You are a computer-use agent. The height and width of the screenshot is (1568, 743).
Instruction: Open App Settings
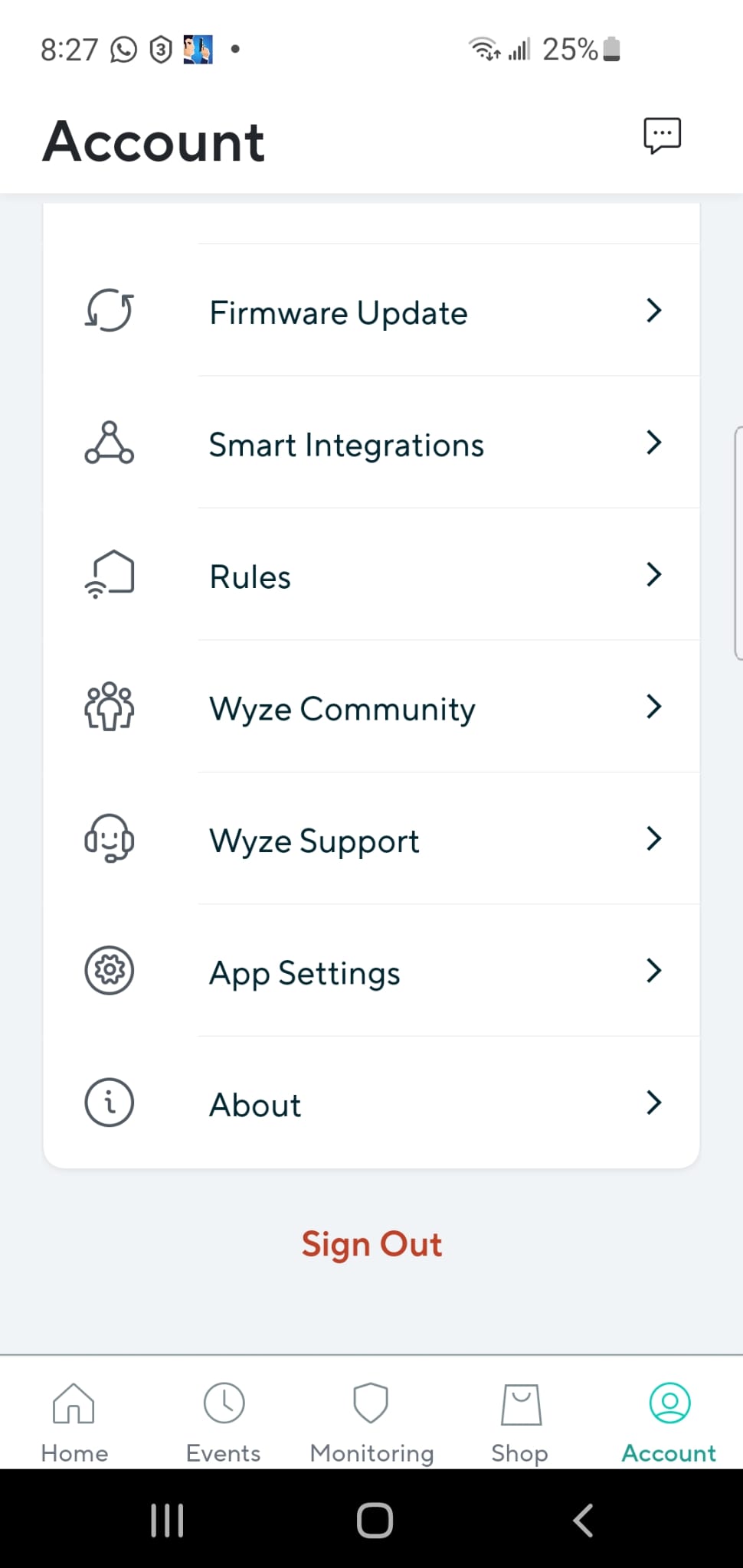371,972
